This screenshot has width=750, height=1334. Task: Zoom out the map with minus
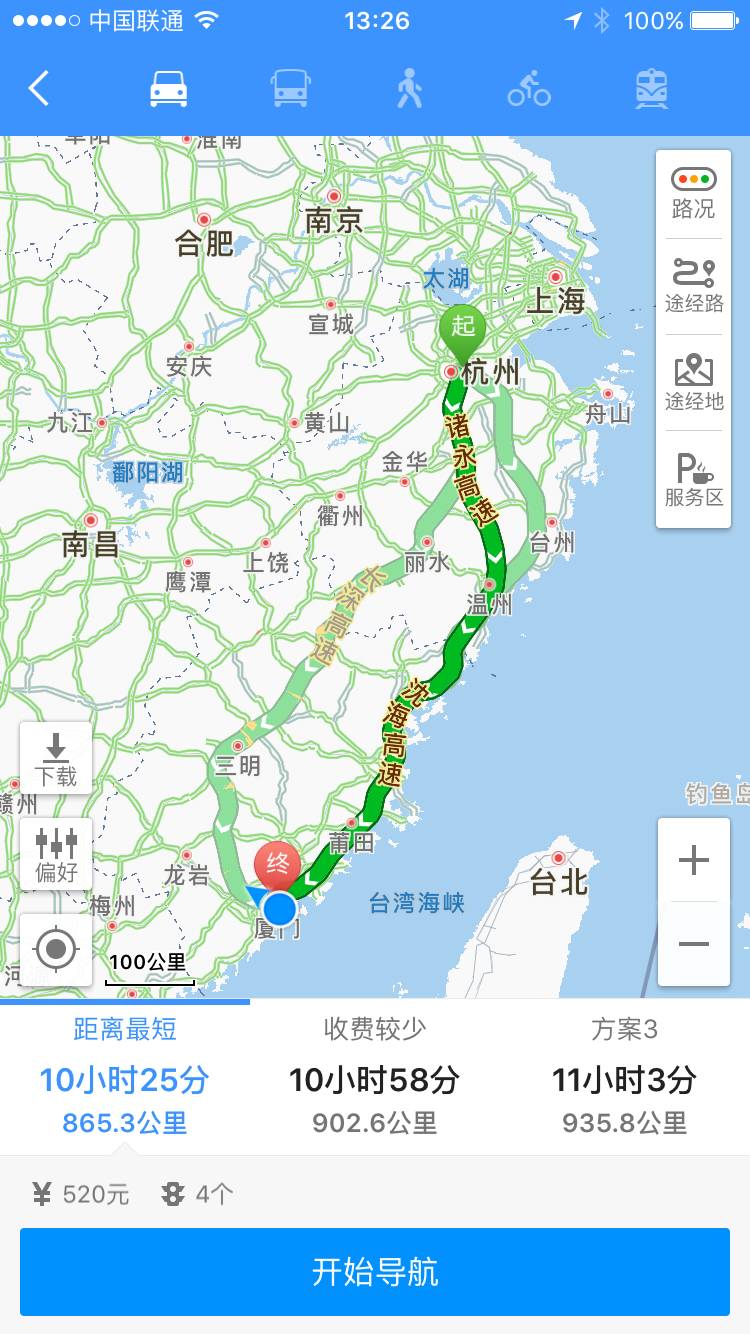click(693, 944)
